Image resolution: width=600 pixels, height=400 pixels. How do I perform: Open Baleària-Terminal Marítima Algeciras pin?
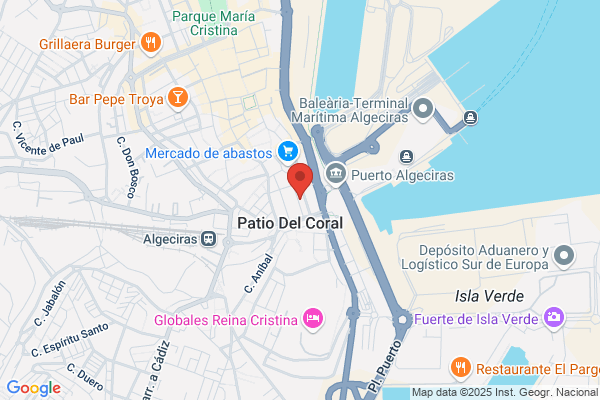[422, 109]
